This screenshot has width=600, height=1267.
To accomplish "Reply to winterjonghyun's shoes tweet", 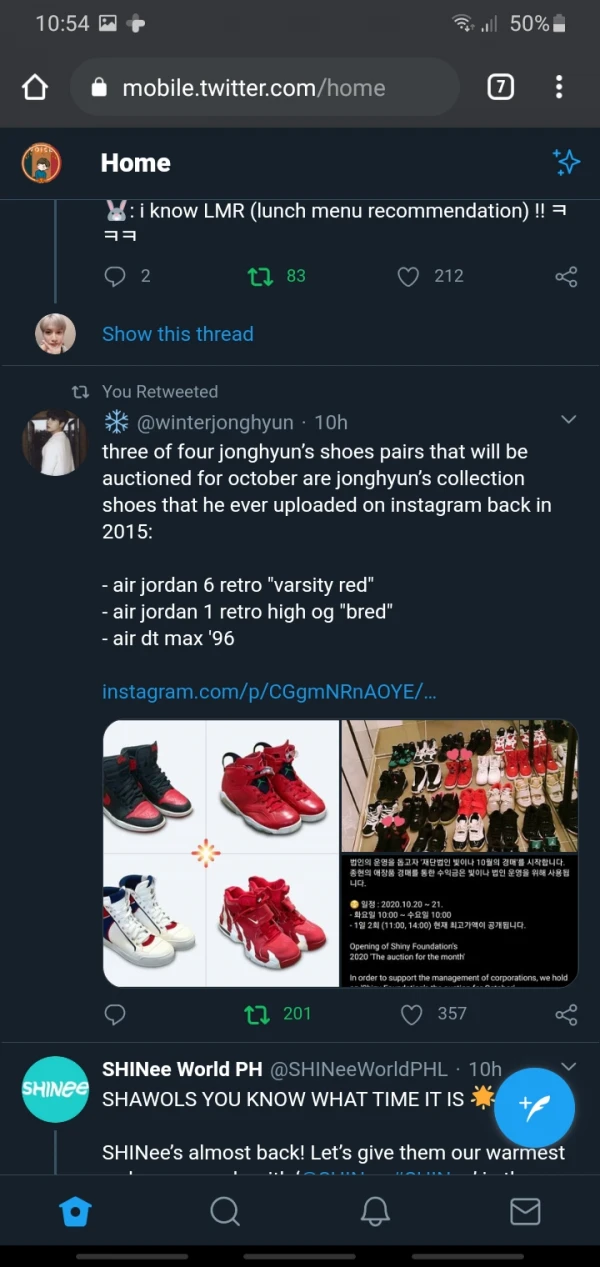I will 115,1014.
